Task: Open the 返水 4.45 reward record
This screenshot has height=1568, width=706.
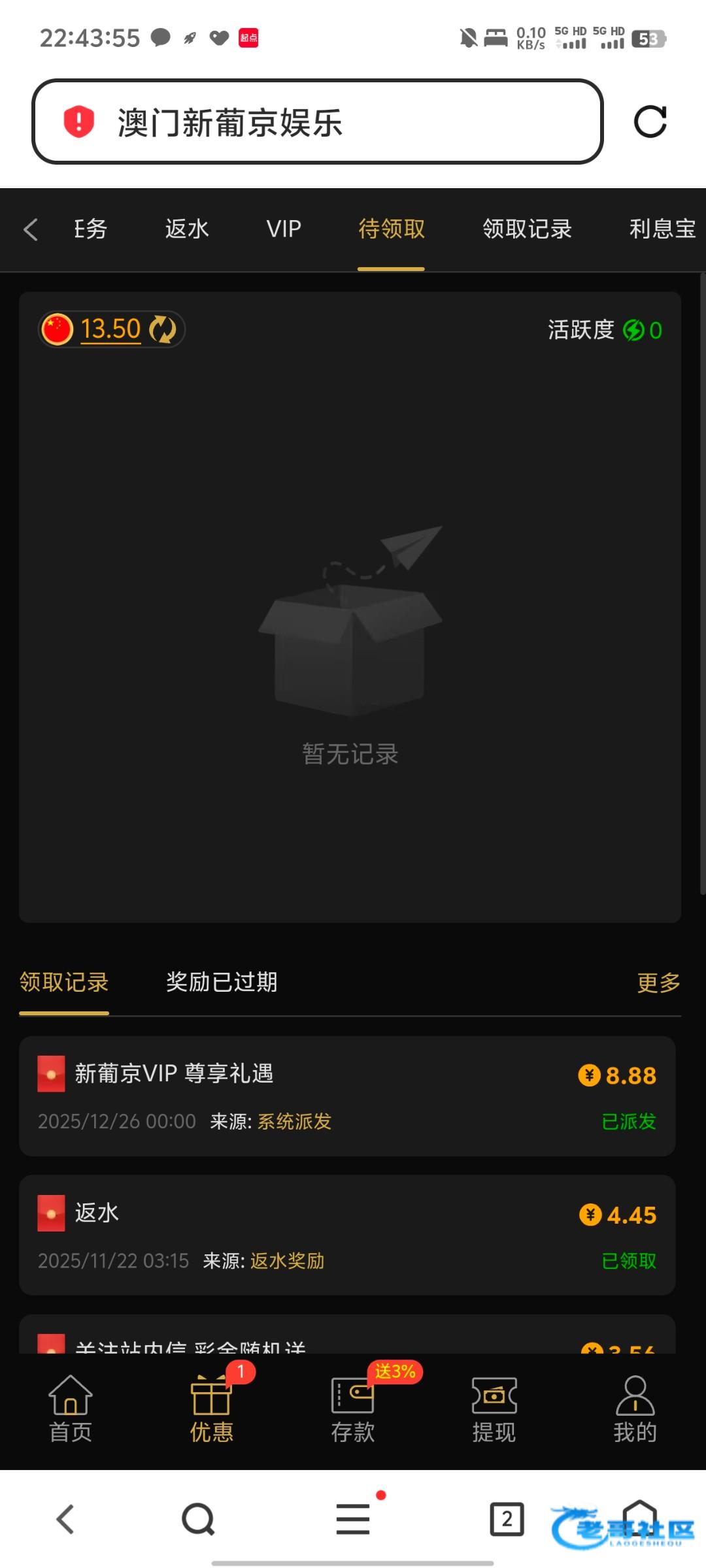Action: 346,1235
